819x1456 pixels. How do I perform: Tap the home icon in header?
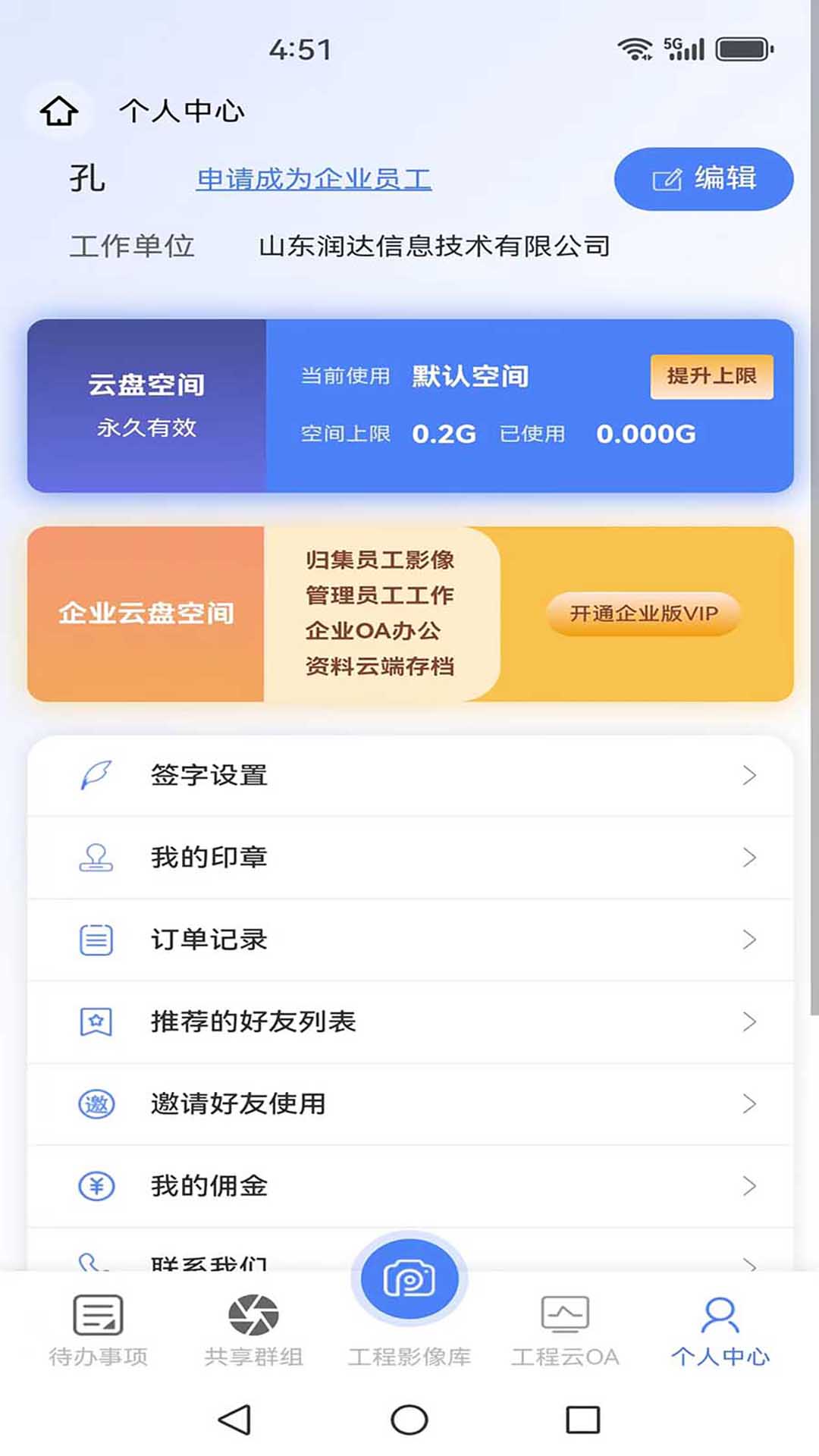pyautogui.click(x=59, y=111)
